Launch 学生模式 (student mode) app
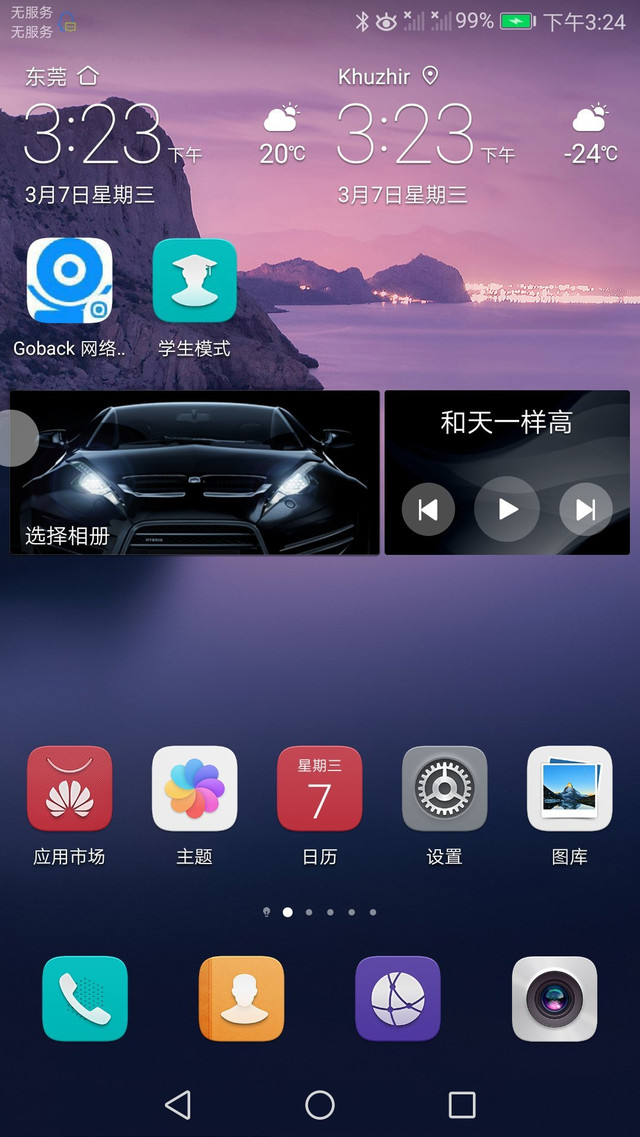 click(x=194, y=281)
